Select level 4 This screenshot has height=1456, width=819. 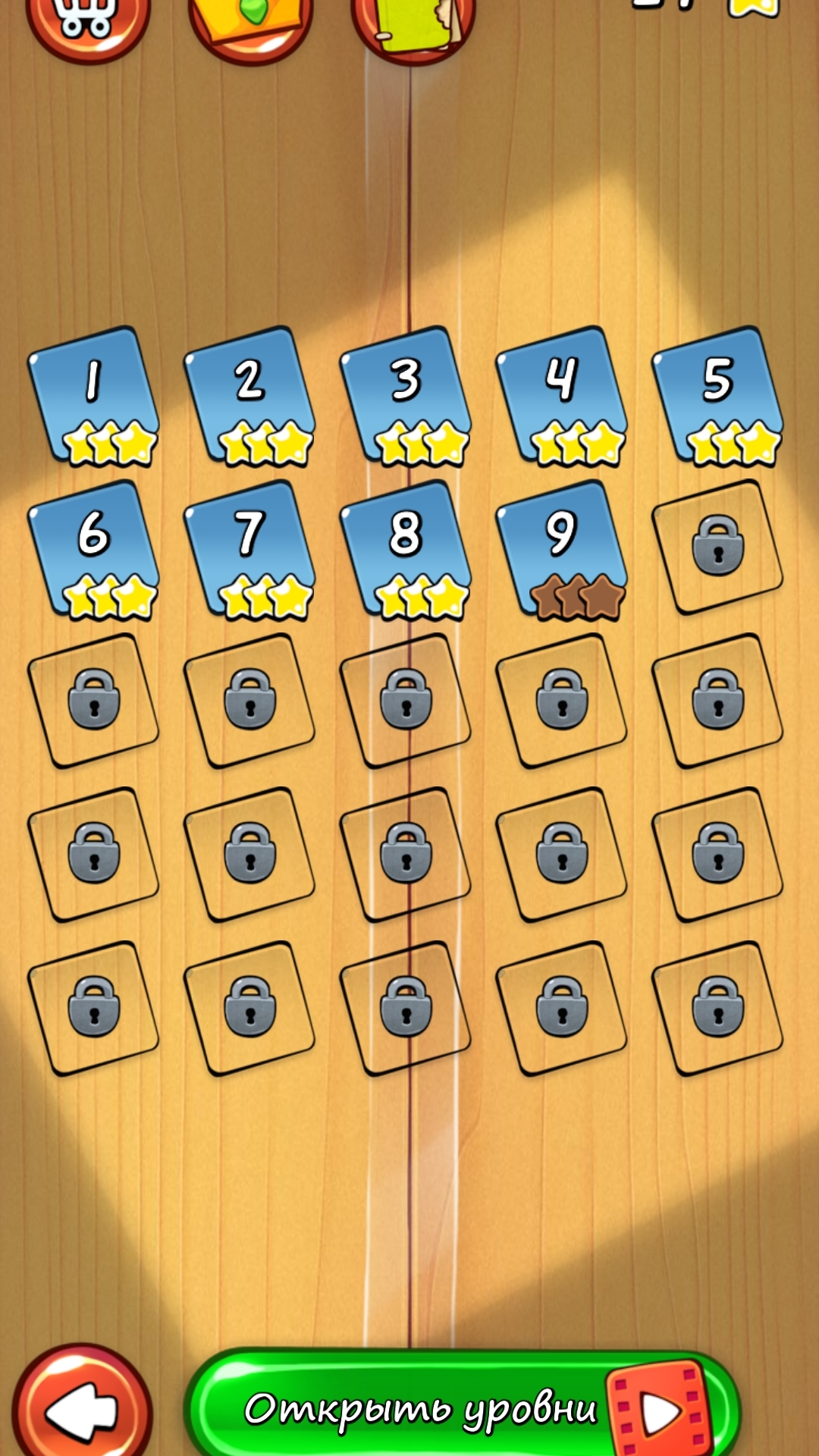562,394
